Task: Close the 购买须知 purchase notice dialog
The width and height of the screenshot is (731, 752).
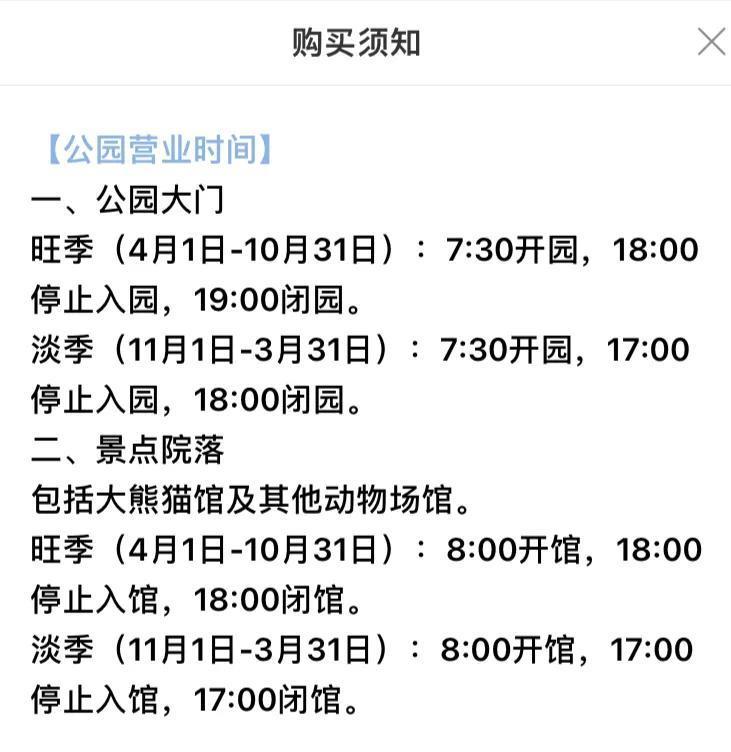Action: 711,42
